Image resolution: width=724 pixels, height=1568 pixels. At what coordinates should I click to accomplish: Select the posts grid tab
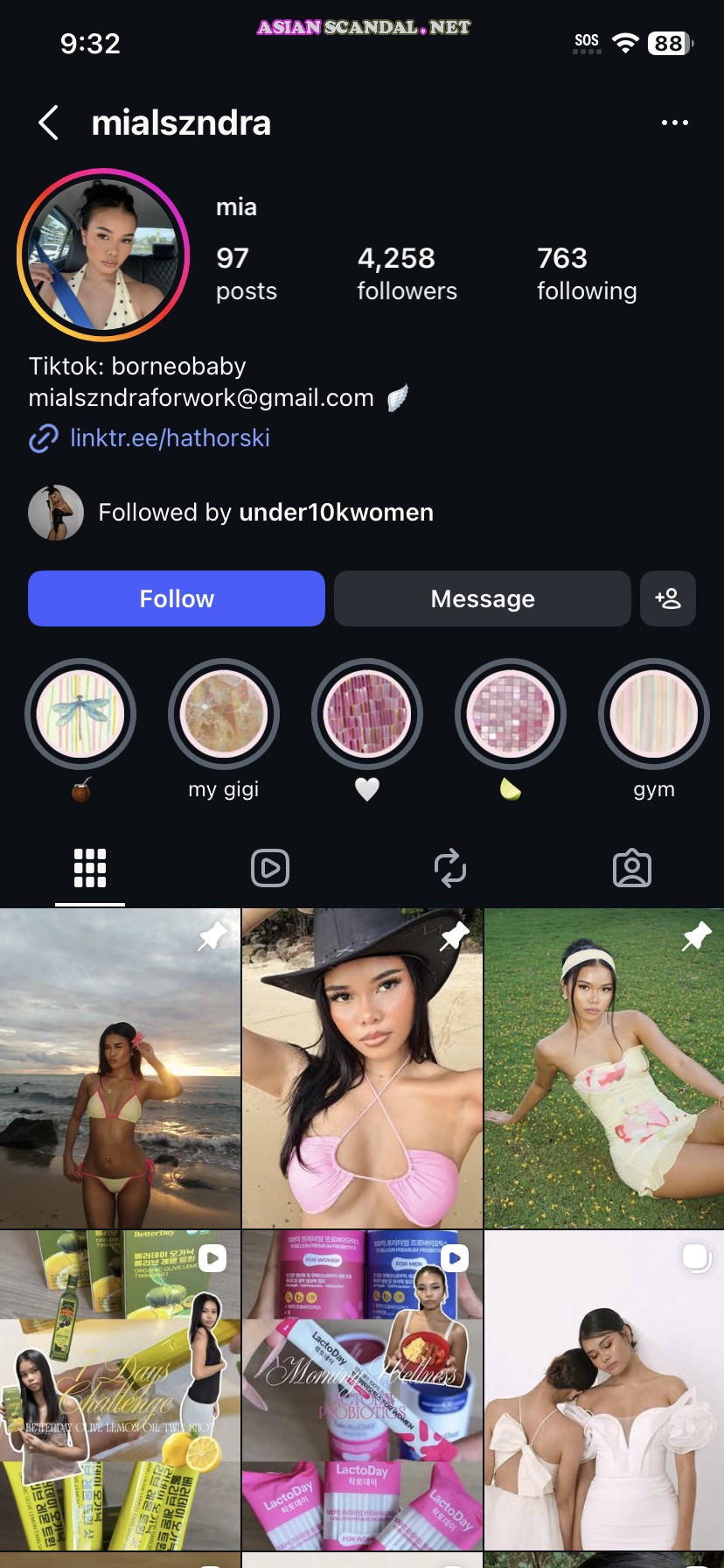click(90, 868)
